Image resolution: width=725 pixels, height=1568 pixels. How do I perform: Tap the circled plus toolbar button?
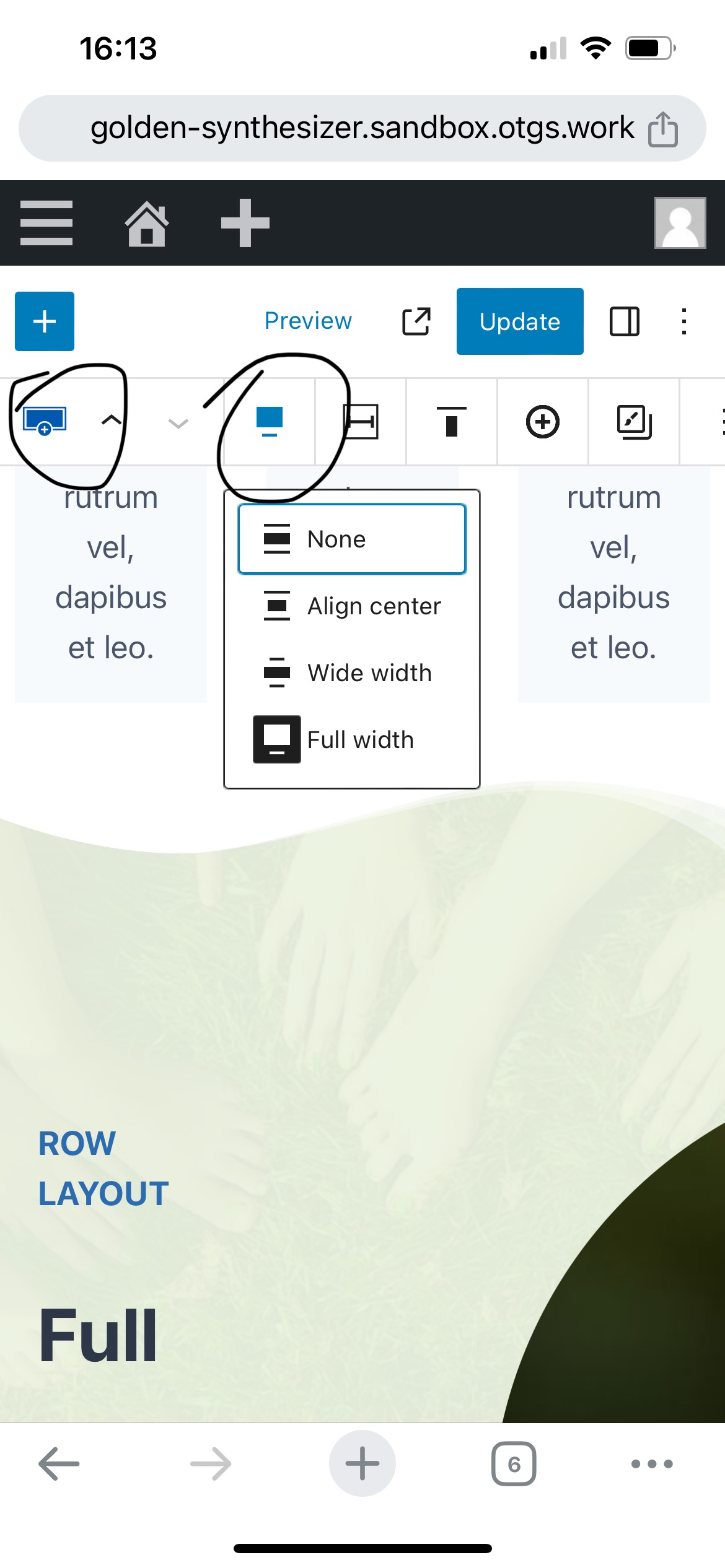tap(543, 422)
